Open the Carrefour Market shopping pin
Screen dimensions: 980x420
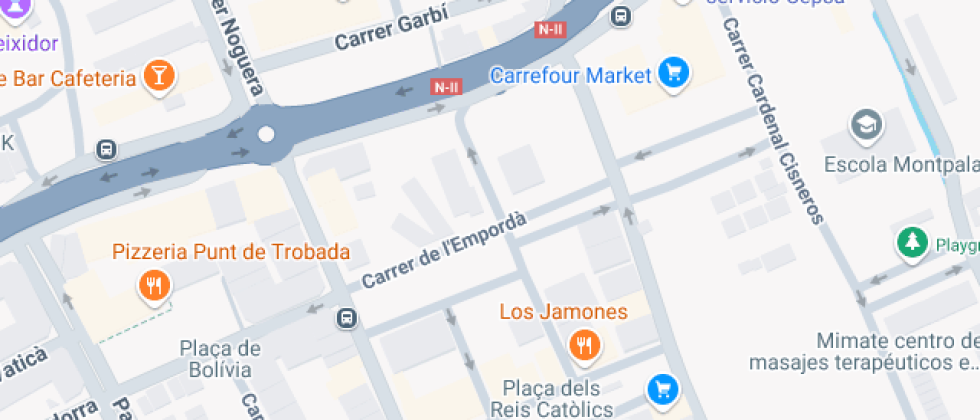[675, 74]
